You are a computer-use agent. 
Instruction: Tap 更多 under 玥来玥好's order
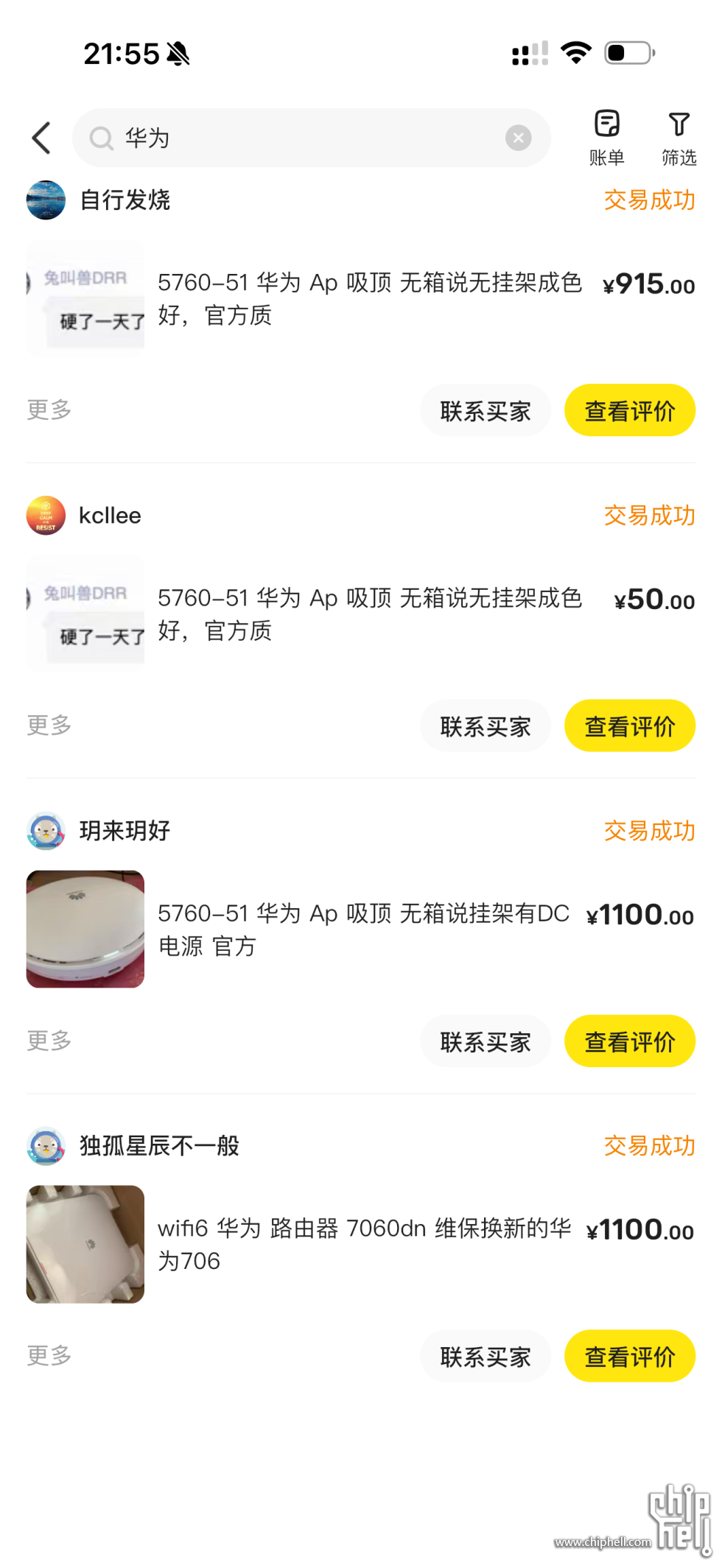[49, 1040]
